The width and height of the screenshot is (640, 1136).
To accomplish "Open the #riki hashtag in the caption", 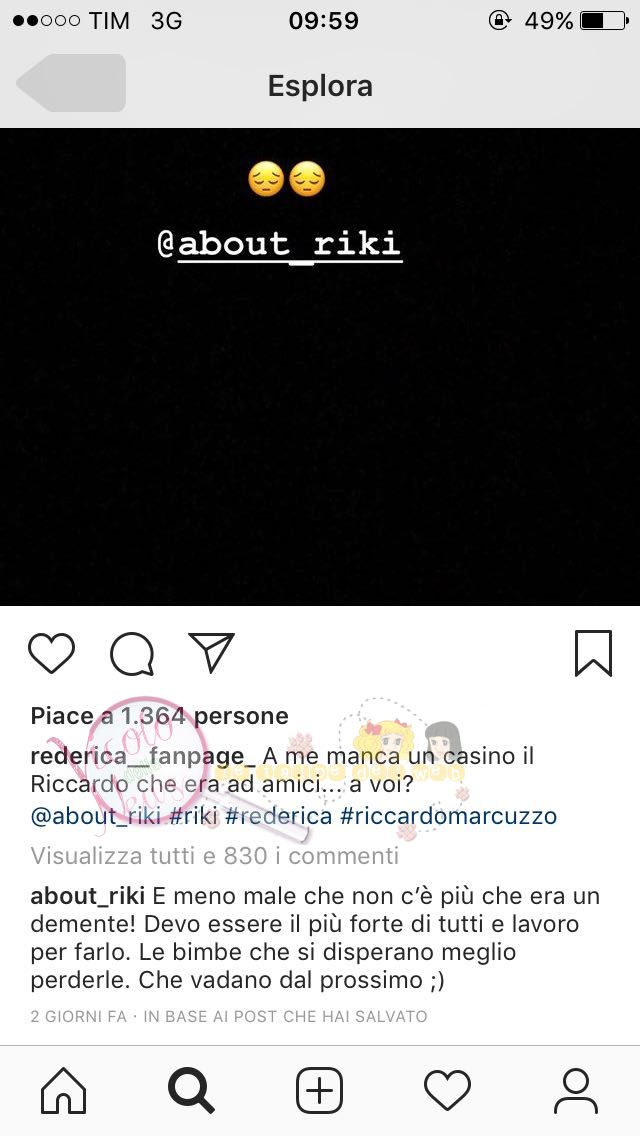I will coord(193,816).
